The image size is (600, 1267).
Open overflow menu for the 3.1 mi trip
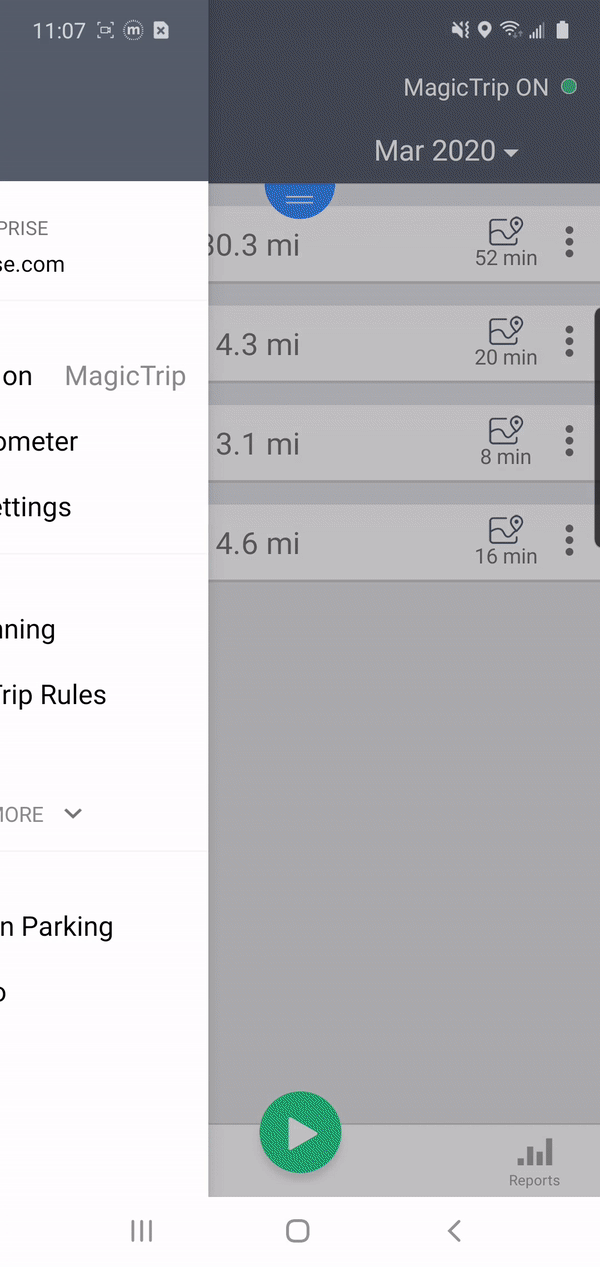569,441
